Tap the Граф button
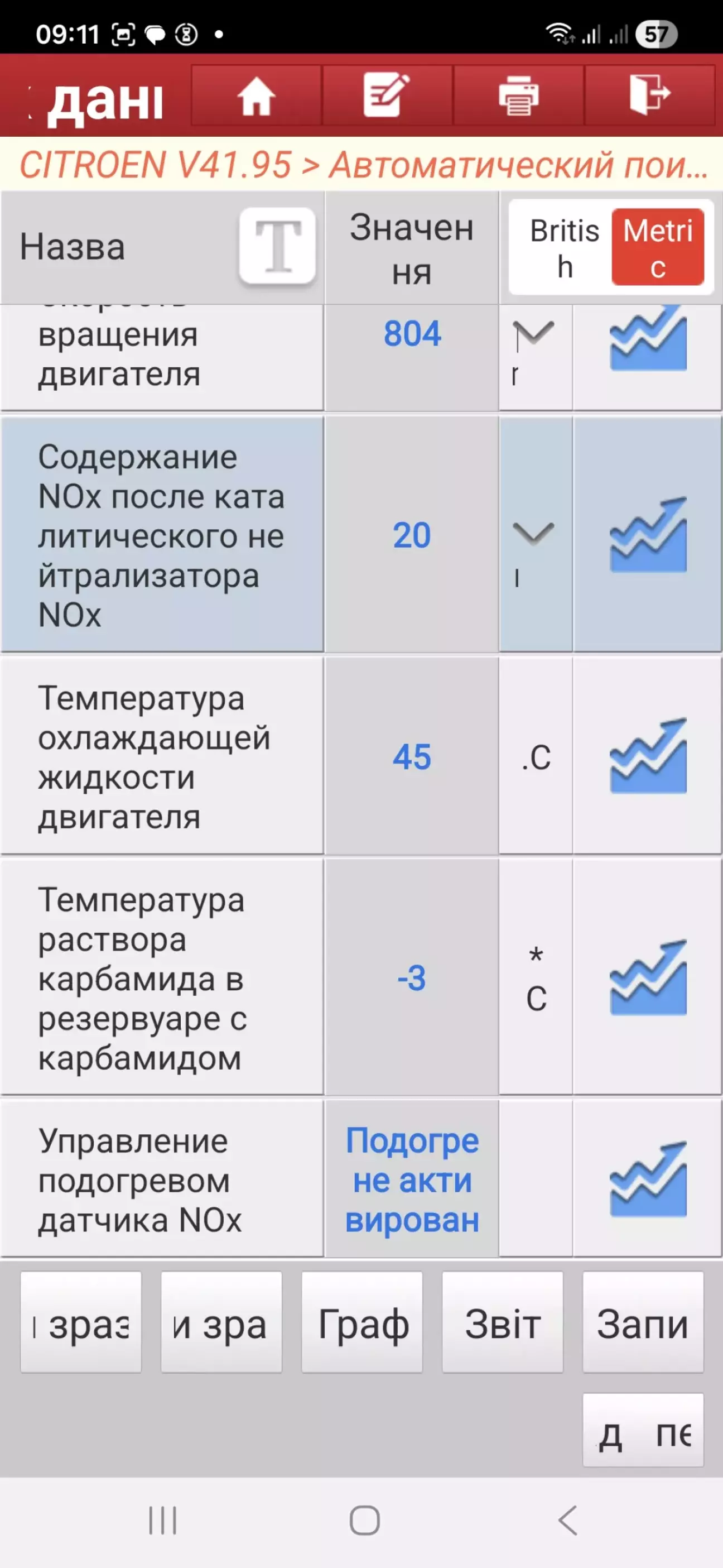Viewport: 723px width, 1568px height. tap(362, 1324)
